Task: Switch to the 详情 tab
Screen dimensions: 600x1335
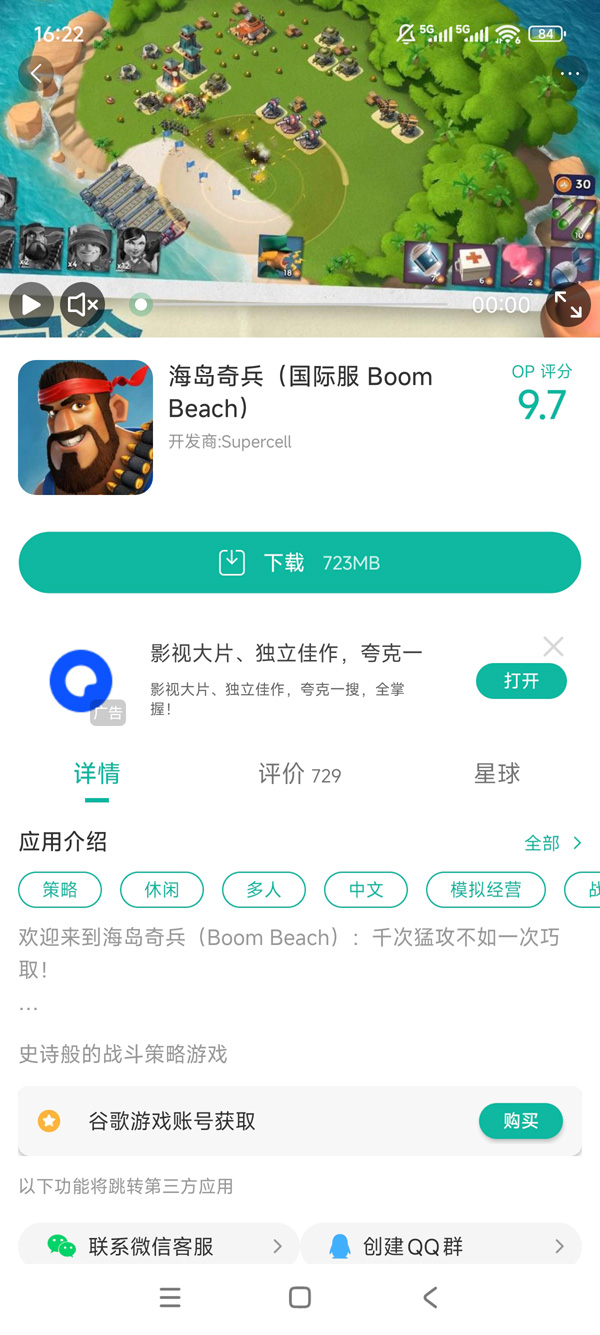Action: click(97, 774)
